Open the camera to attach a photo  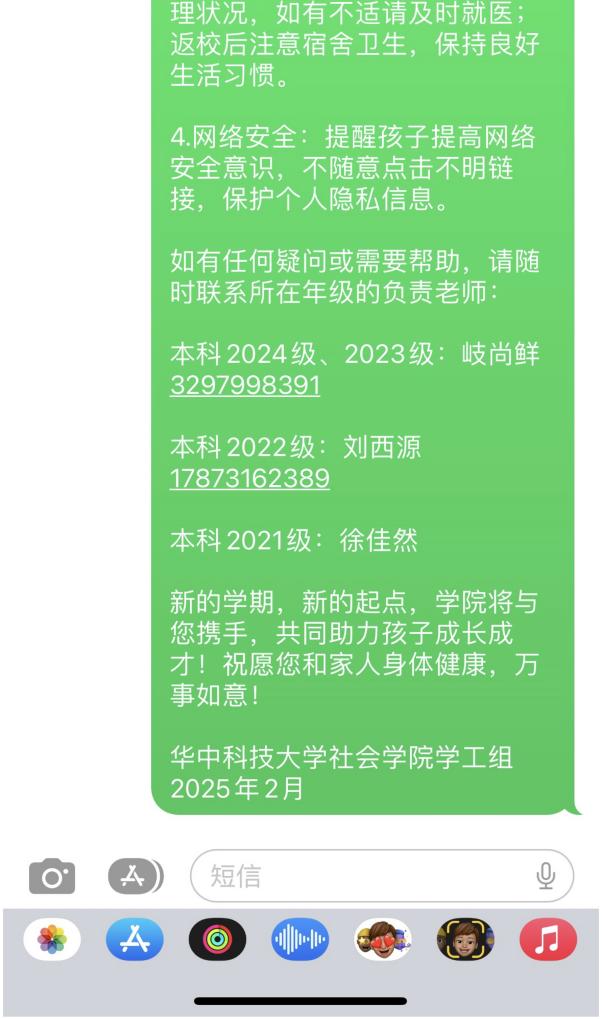pos(52,876)
